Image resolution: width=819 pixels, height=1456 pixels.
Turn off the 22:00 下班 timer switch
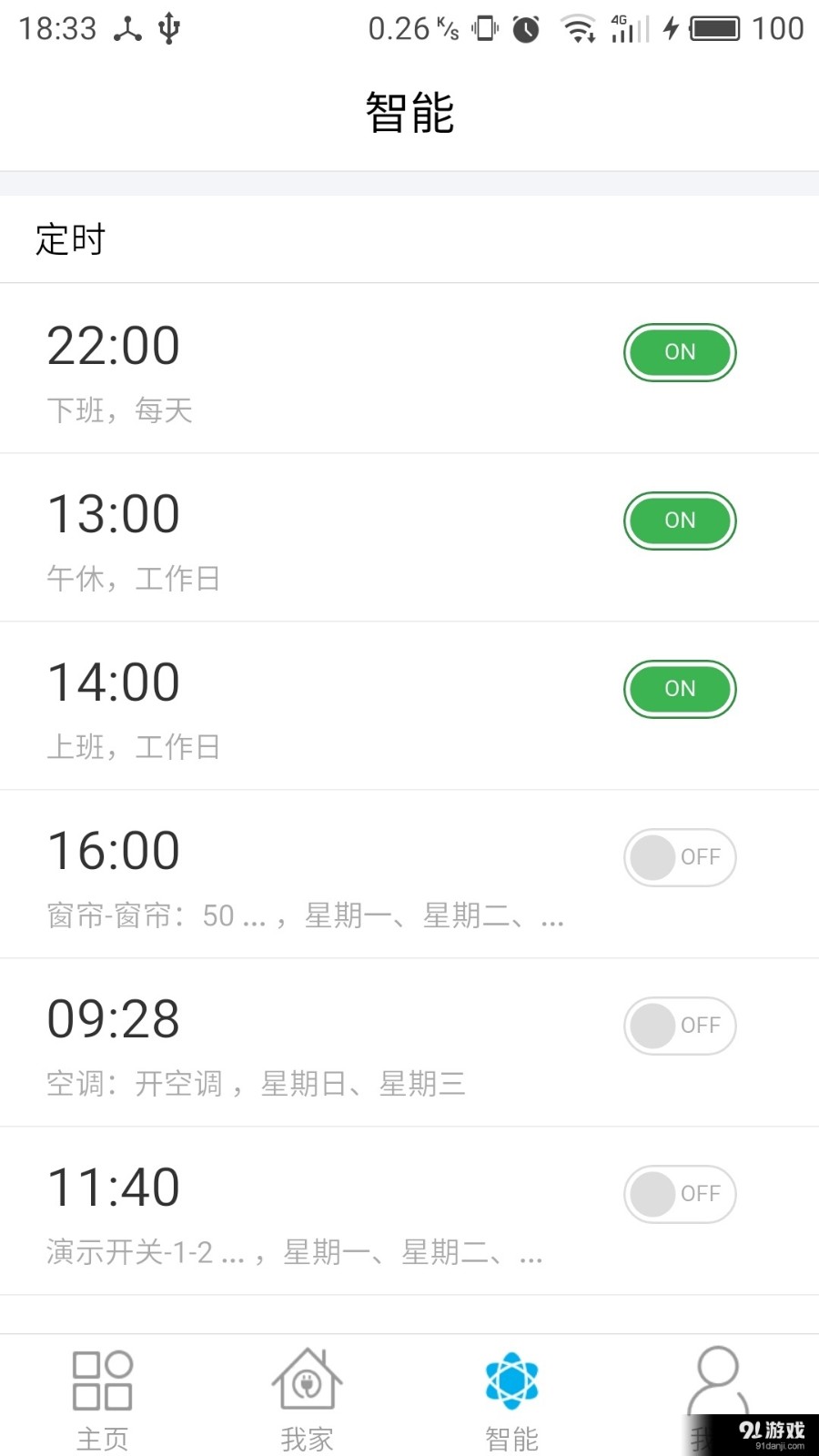coord(680,353)
